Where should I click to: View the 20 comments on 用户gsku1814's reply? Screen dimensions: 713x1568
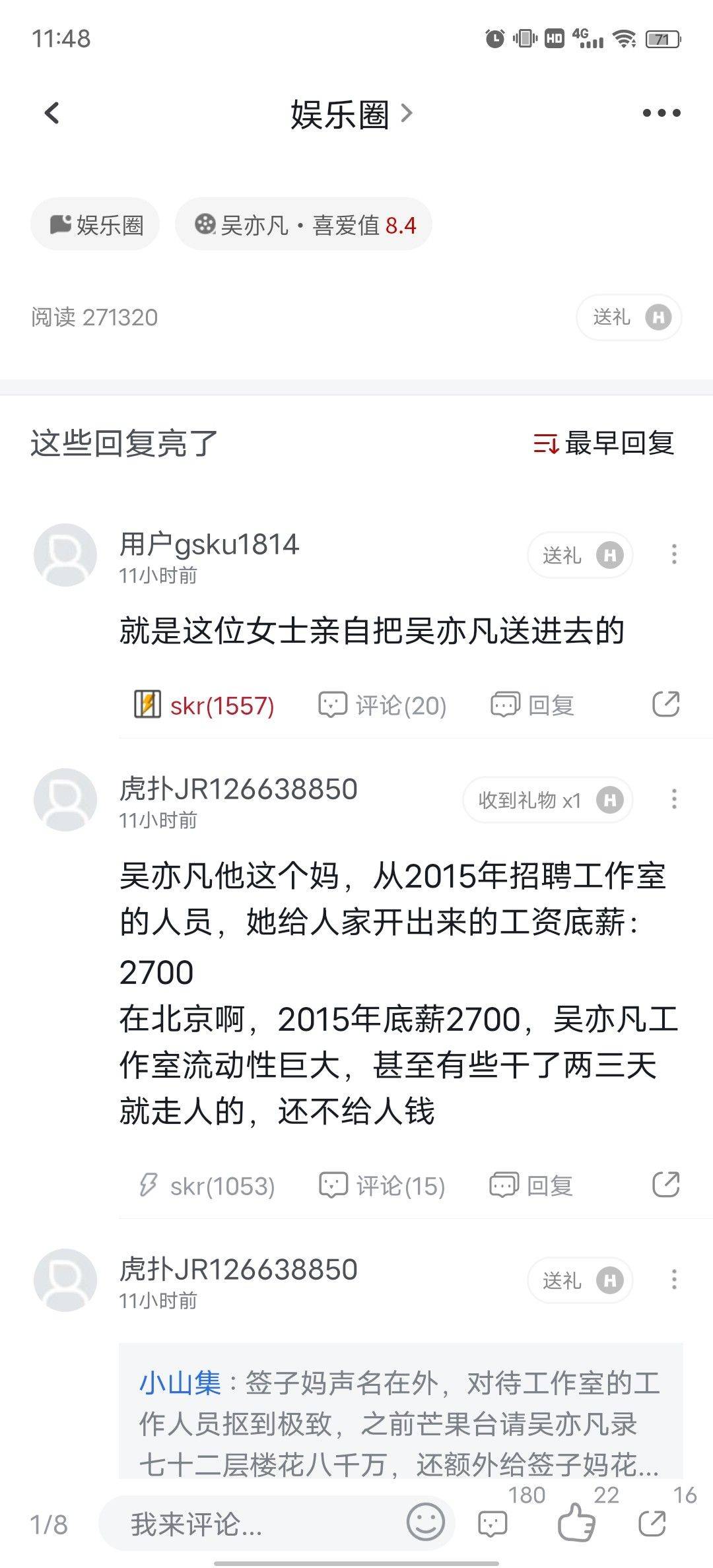(383, 705)
